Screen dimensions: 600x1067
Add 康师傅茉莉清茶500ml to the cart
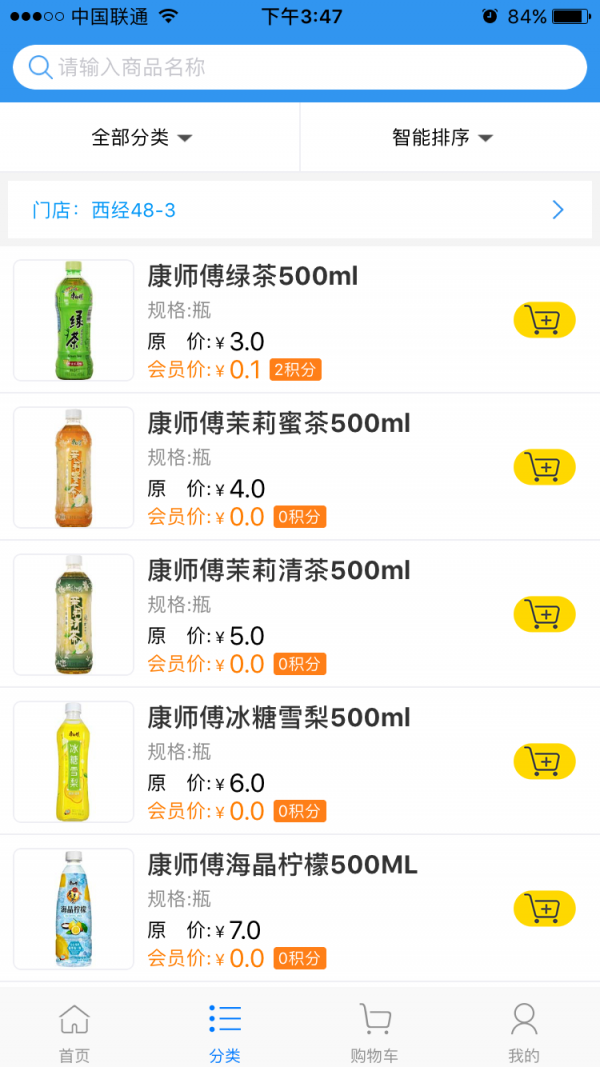[544, 614]
